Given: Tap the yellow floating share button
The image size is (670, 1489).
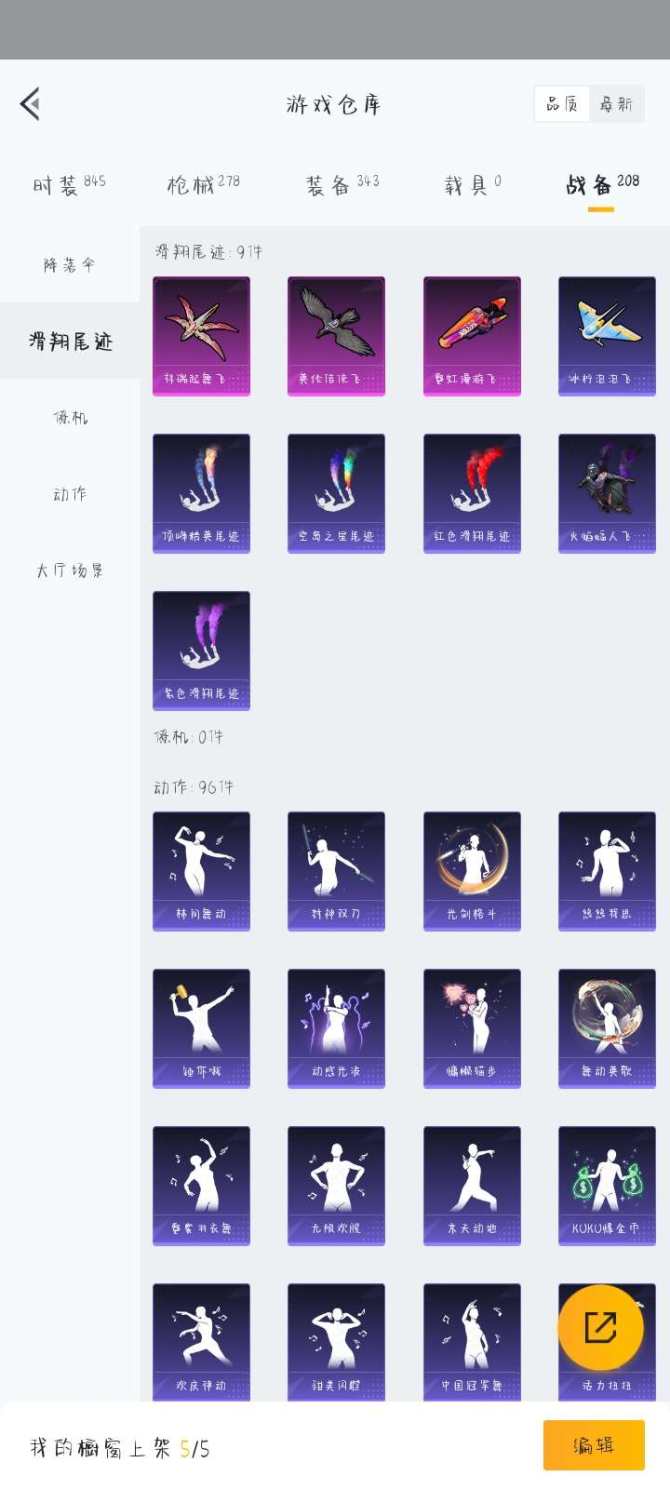Looking at the screenshot, I should point(600,1327).
